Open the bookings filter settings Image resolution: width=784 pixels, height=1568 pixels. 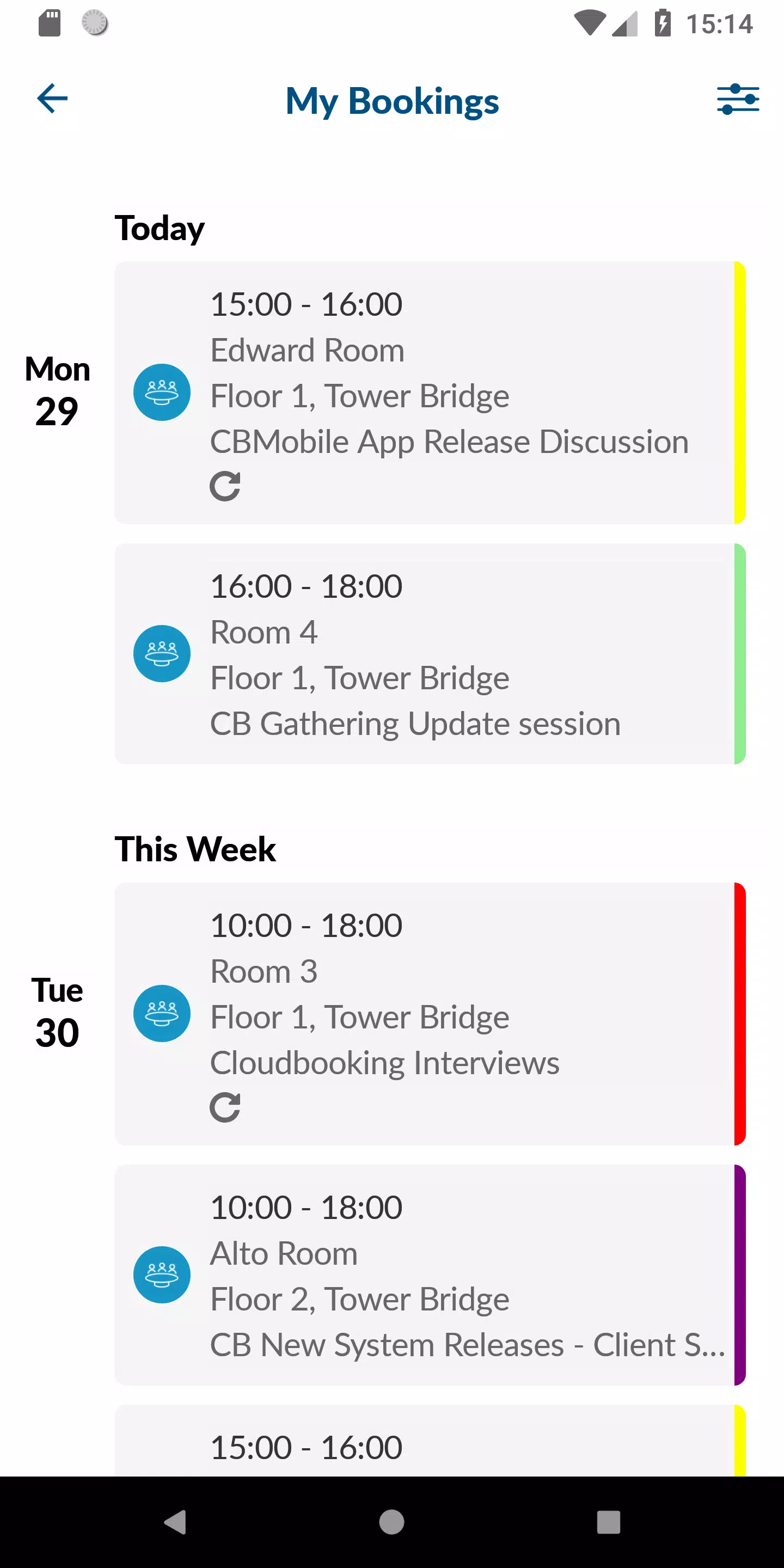pyautogui.click(x=737, y=99)
